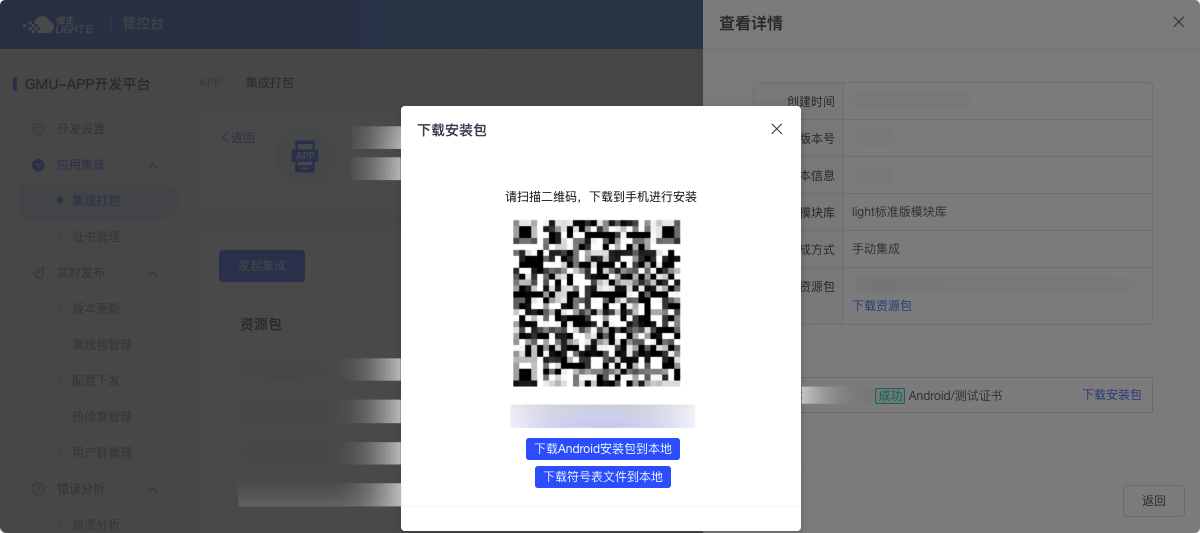Open 离线包管理 in sidebar

102,345
